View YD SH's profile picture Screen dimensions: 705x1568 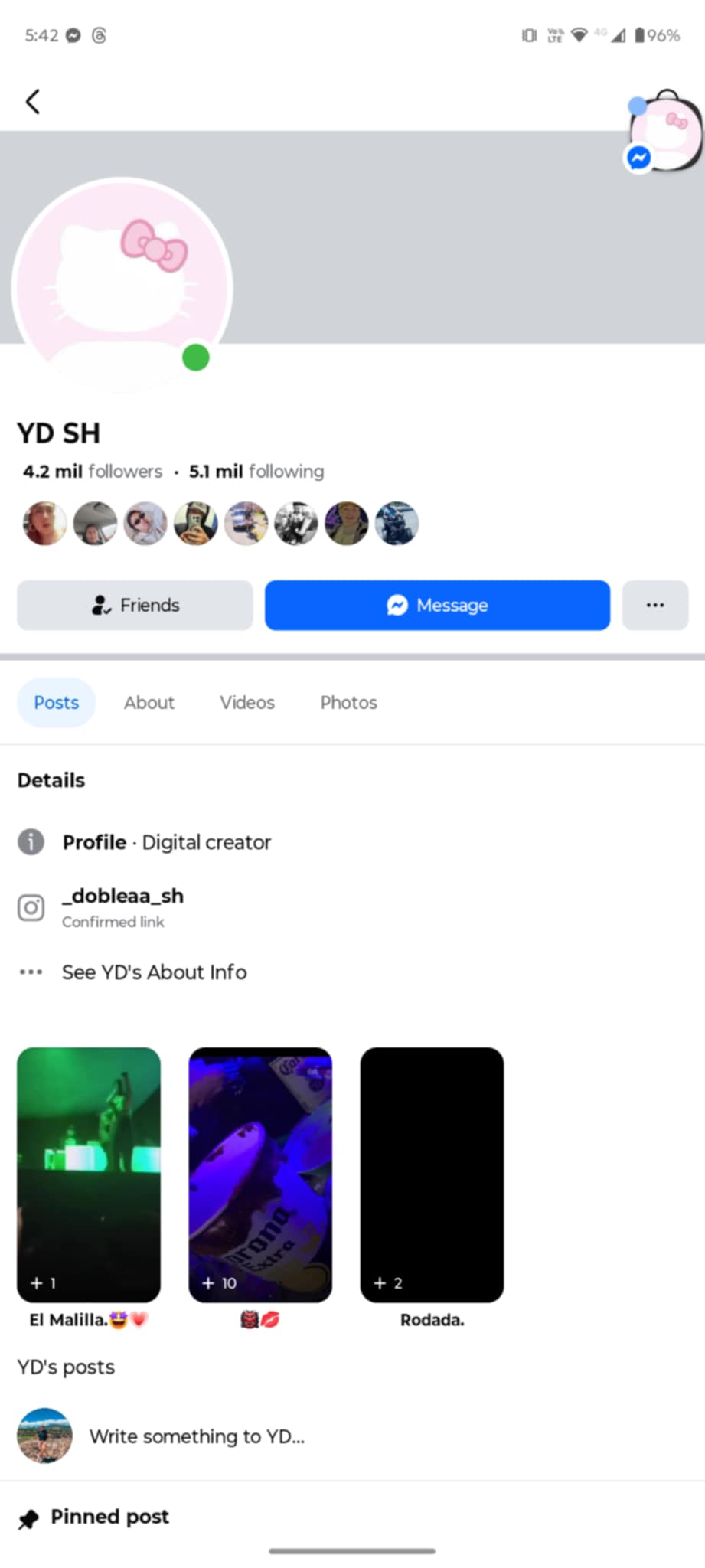(122, 286)
